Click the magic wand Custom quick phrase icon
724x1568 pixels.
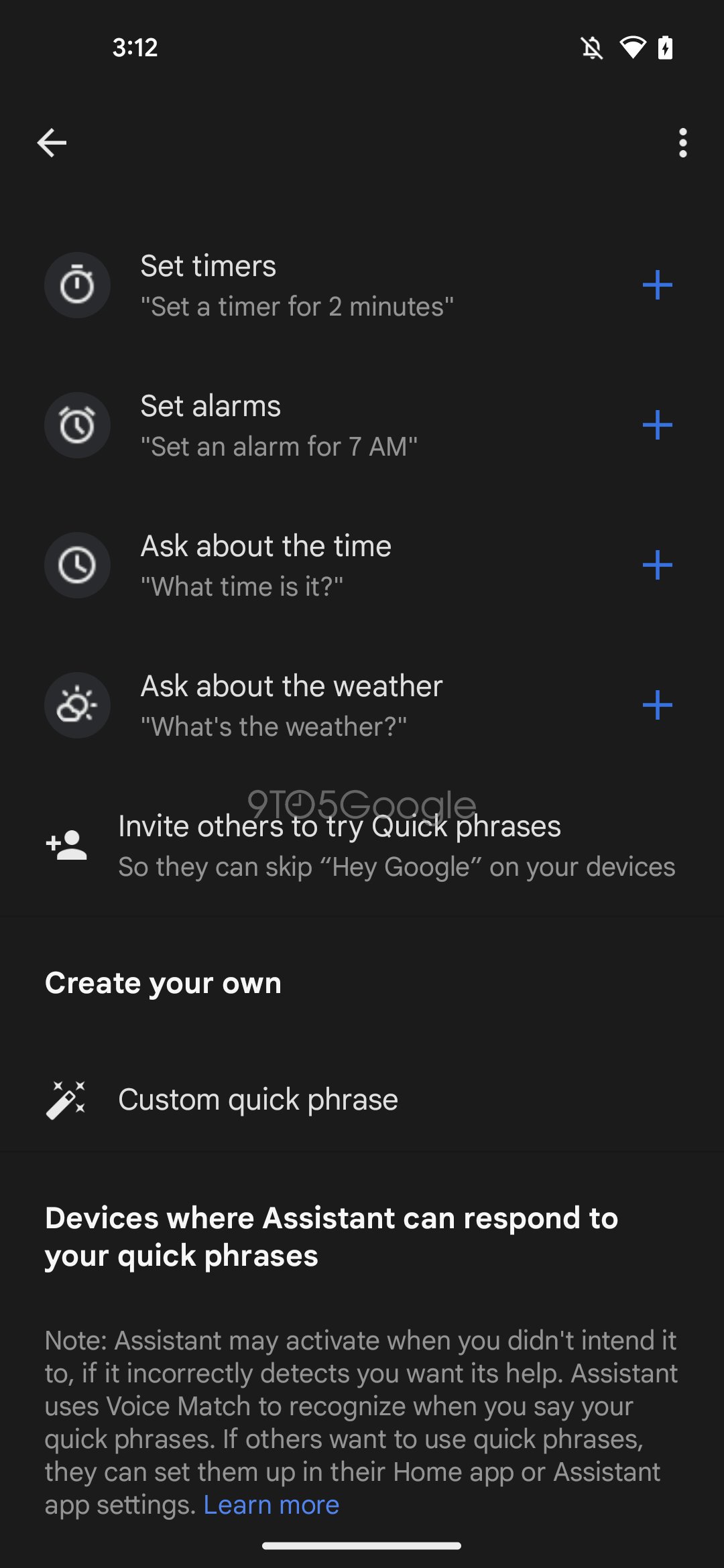[x=66, y=1098]
